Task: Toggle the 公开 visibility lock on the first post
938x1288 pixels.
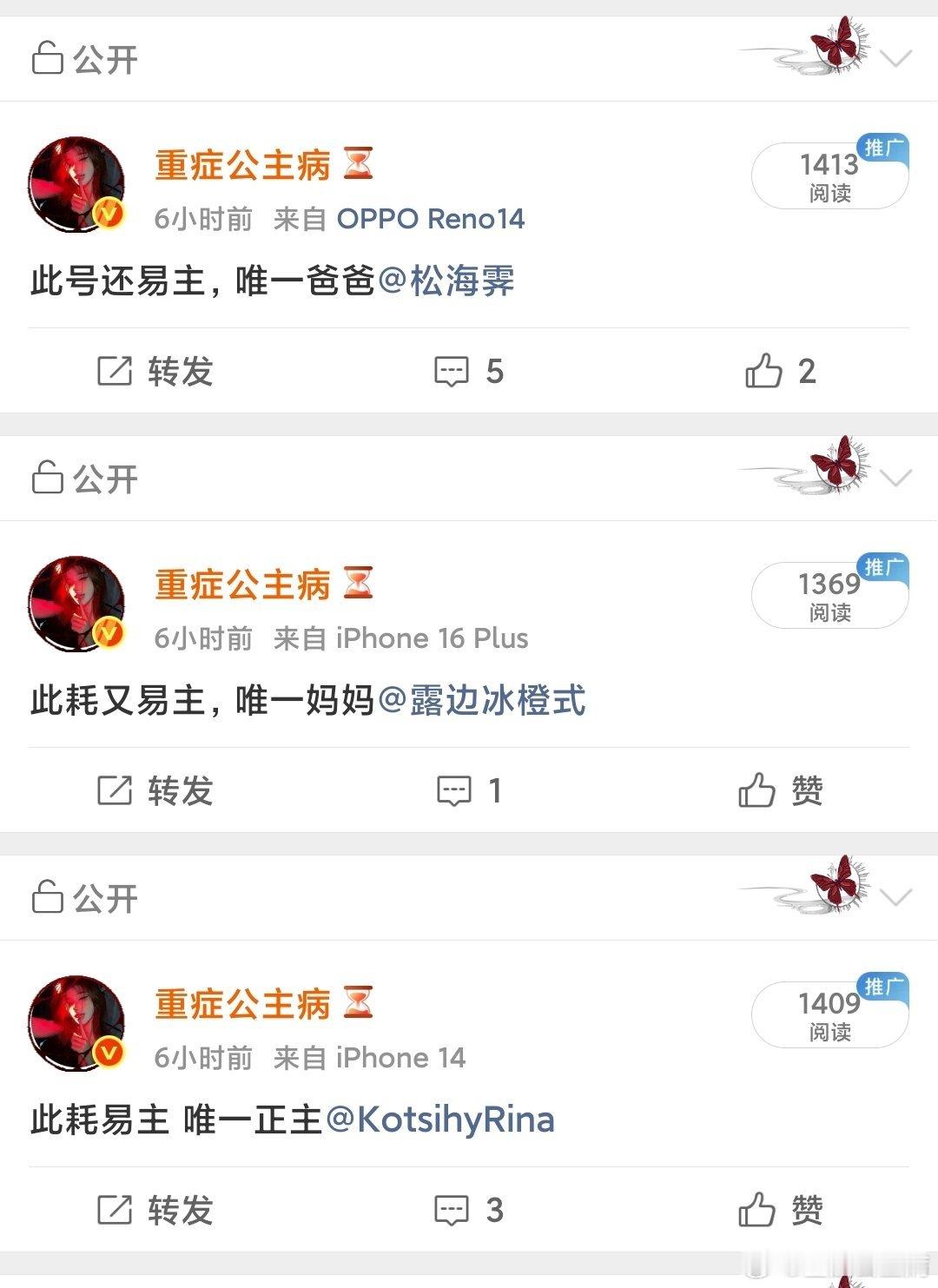Action: [x=50, y=56]
